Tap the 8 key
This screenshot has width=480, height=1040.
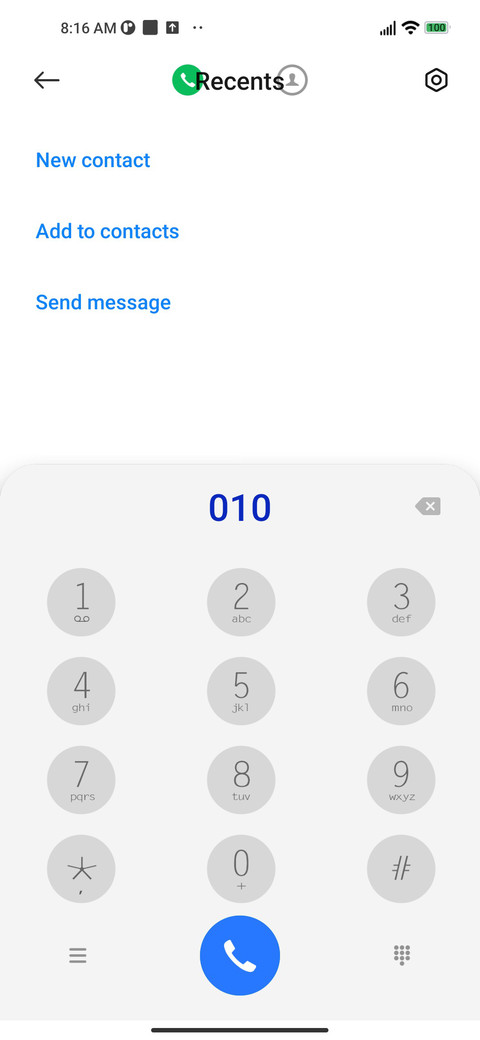[241, 780]
